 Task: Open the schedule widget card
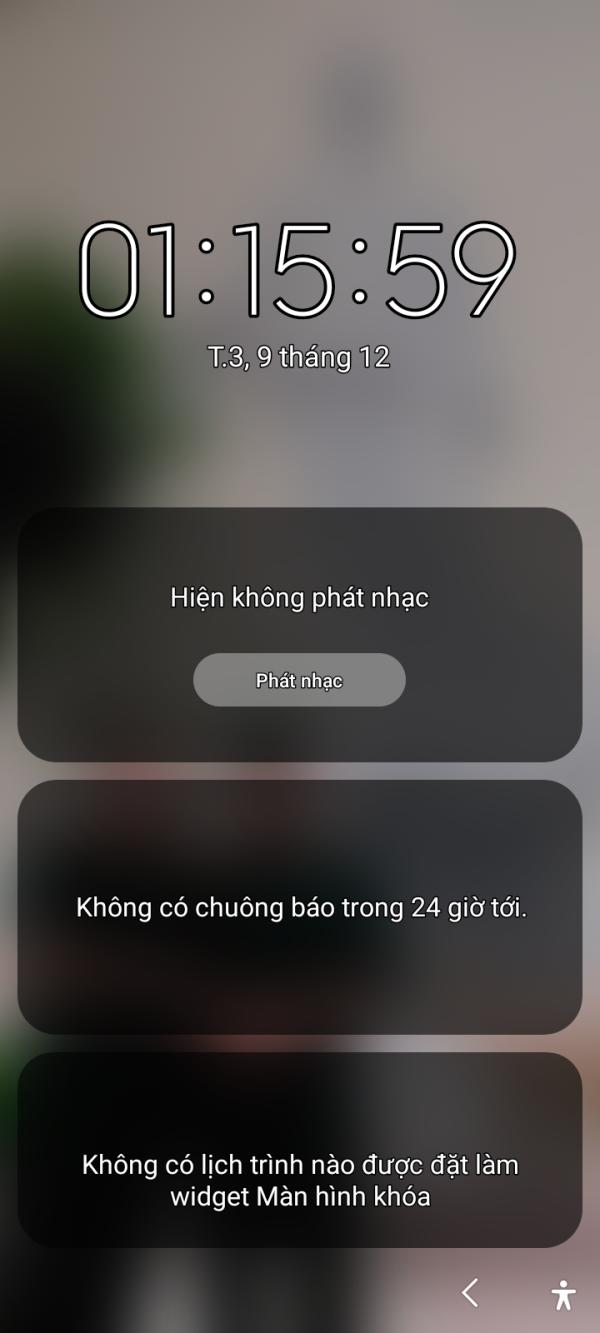click(x=300, y=1150)
